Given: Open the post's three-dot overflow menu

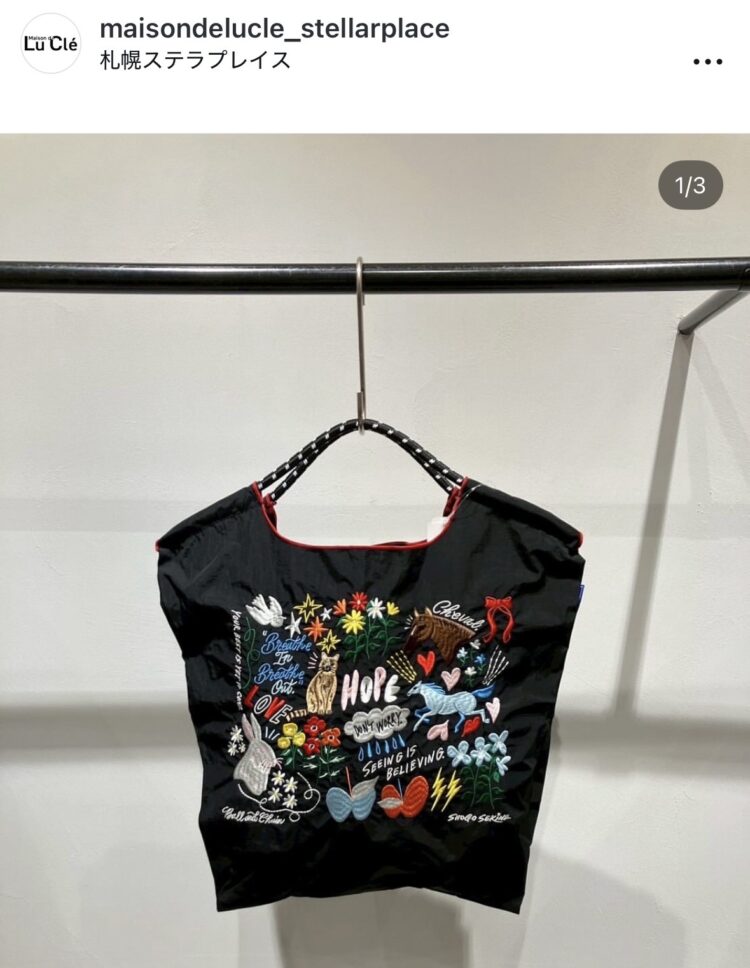Looking at the screenshot, I should [x=707, y=61].
